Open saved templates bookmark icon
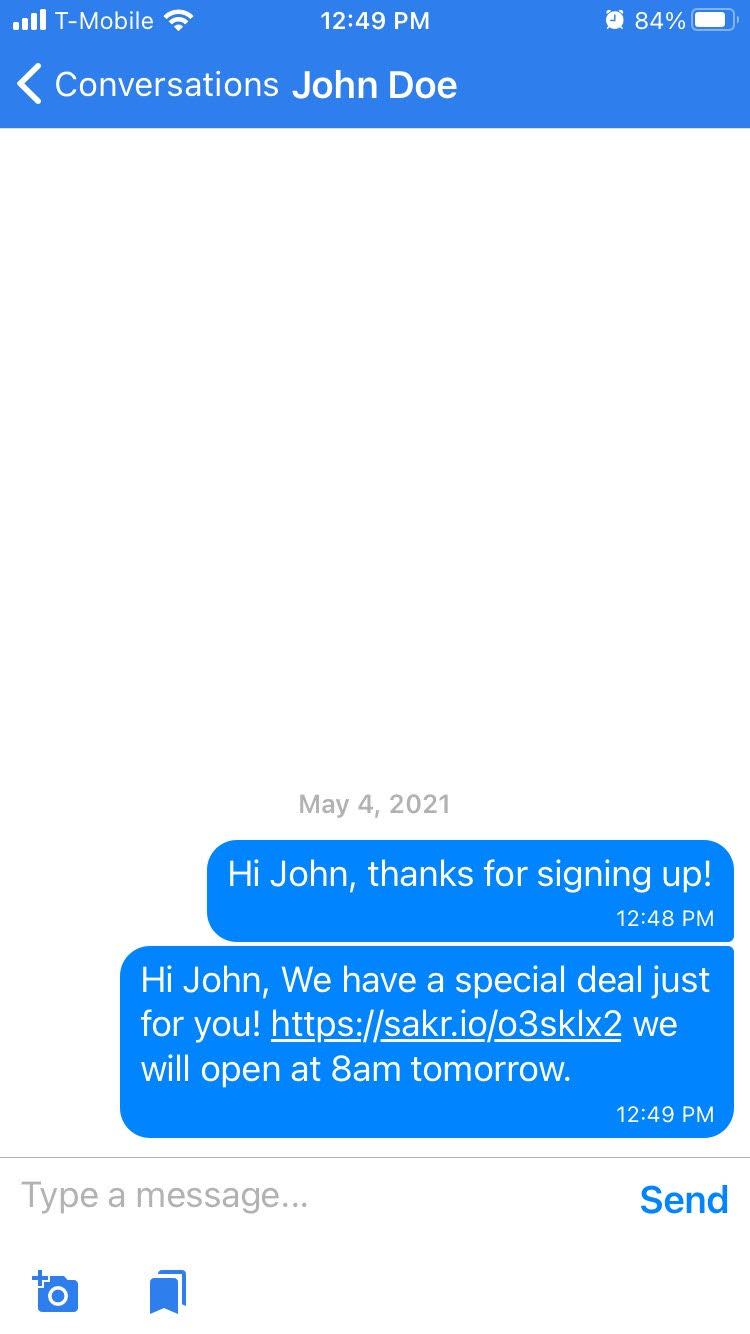This screenshot has height=1334, width=750. 168,1291
